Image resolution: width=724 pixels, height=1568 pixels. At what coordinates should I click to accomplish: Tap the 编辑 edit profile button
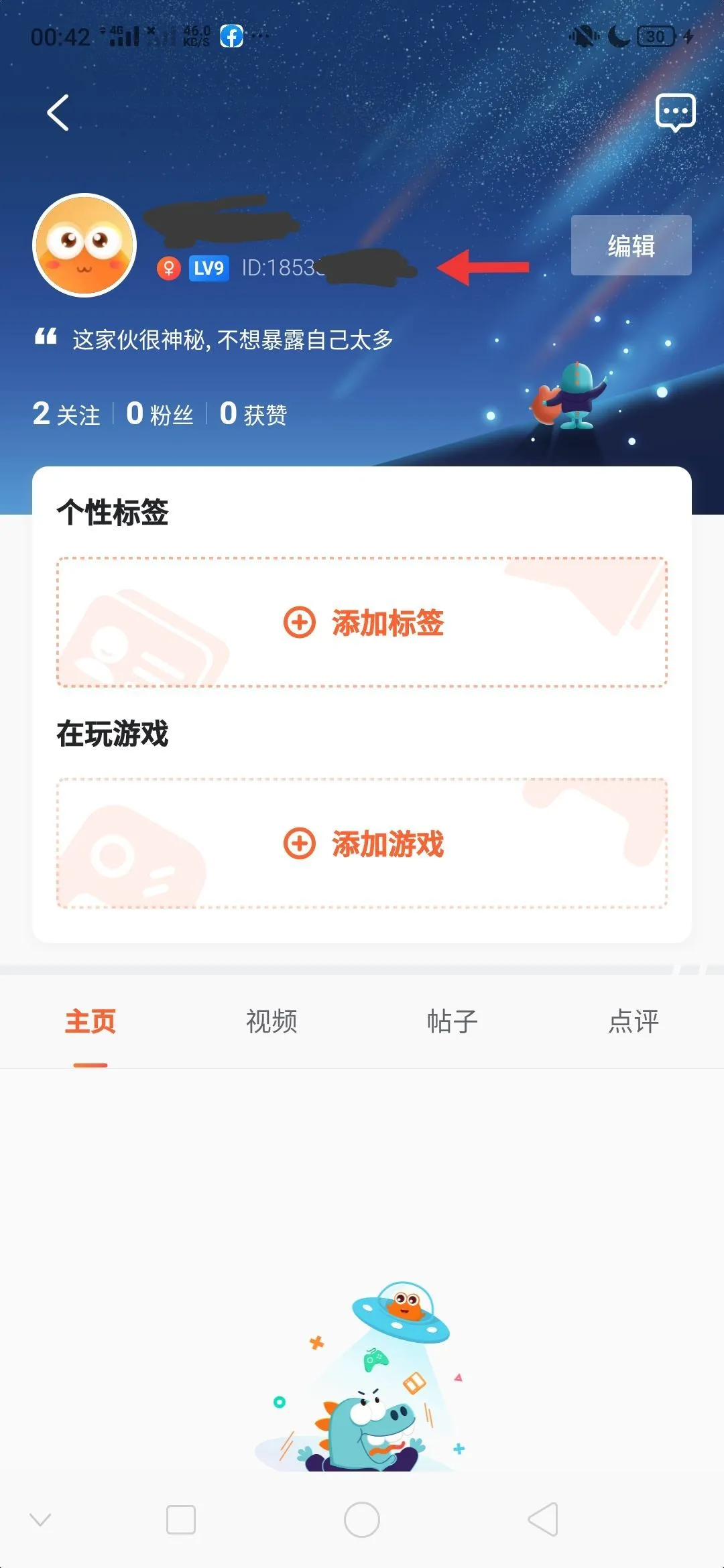point(631,245)
